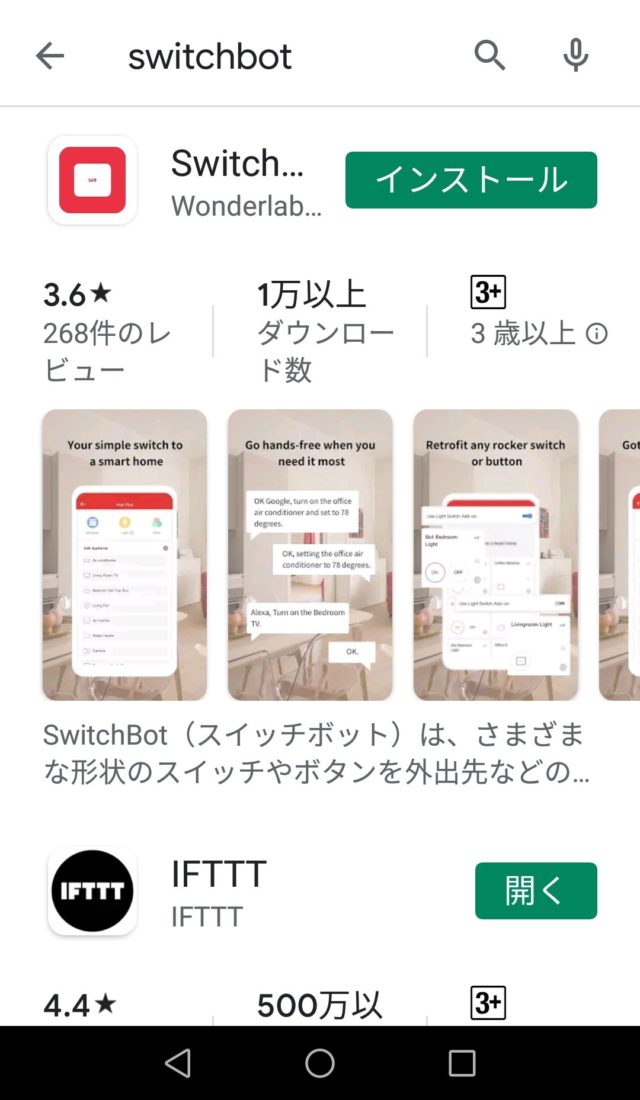Viewport: 640px width, 1100px height.
Task: Tap 開く to open IFTTT
Action: pos(536,890)
